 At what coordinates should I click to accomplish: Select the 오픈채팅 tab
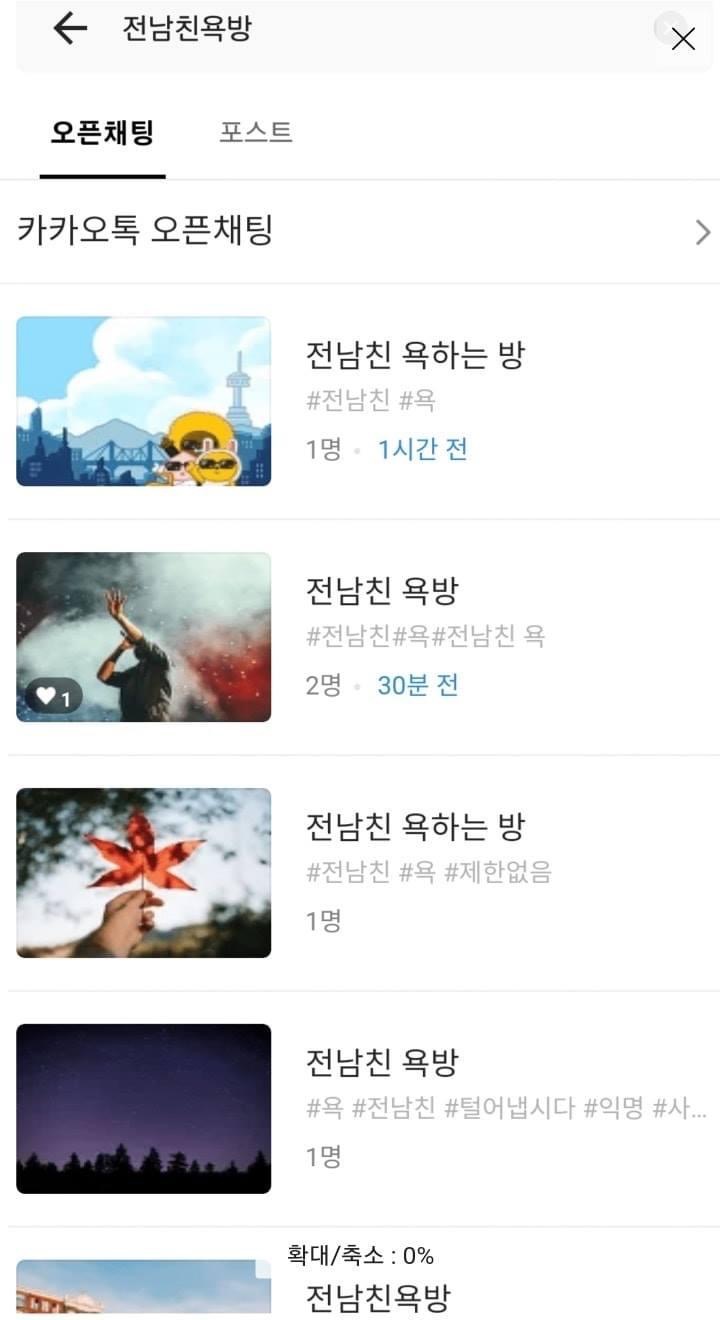(x=102, y=133)
